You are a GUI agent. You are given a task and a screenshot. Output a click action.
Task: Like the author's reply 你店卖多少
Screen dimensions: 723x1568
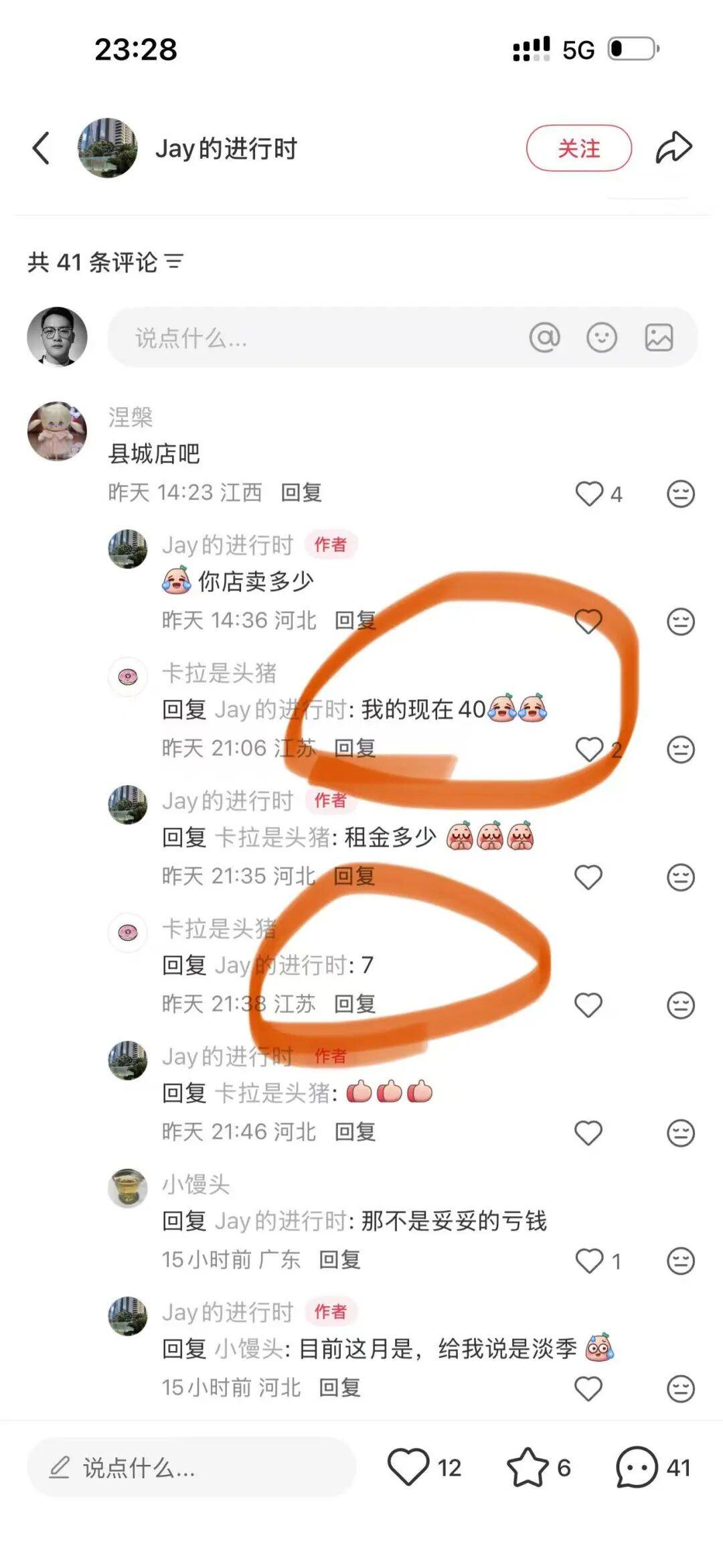point(588,622)
